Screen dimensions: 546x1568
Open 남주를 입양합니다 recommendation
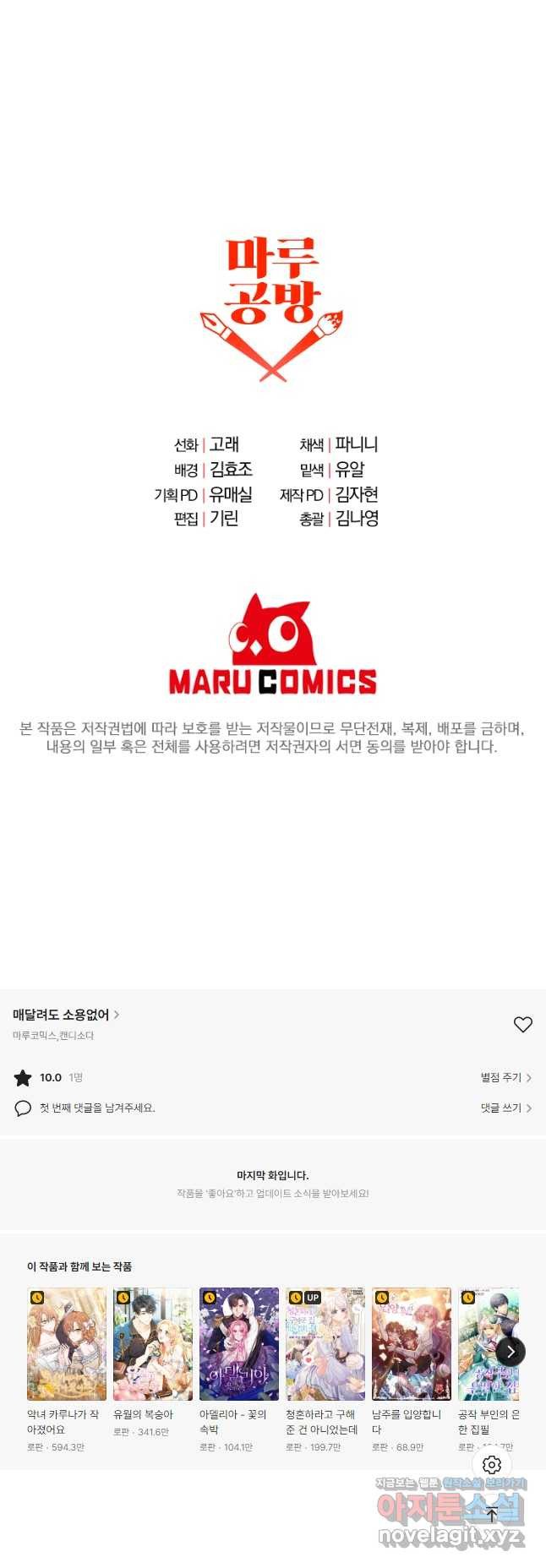pyautogui.click(x=412, y=1344)
